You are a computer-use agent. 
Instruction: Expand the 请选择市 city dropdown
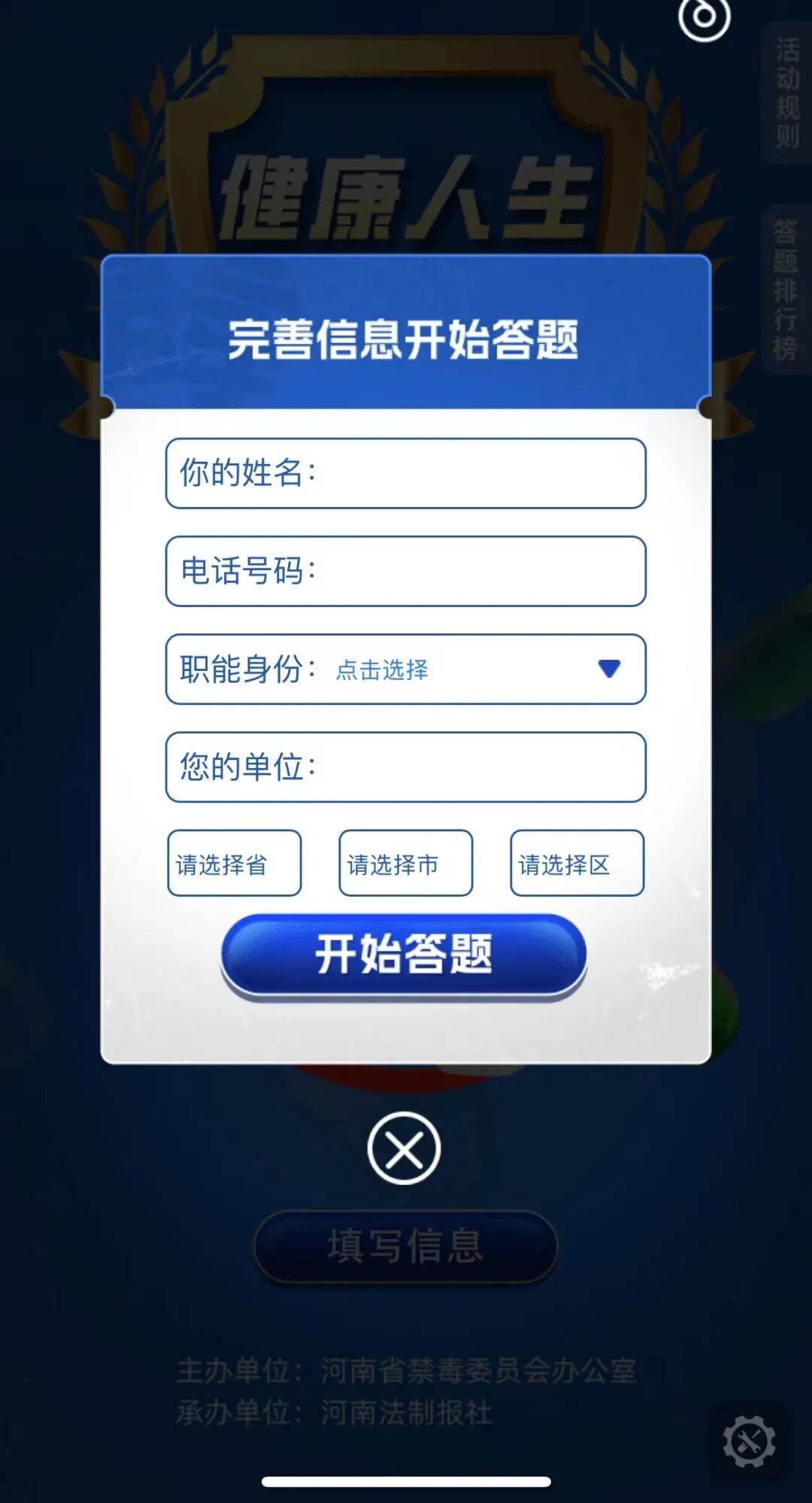pos(405,864)
